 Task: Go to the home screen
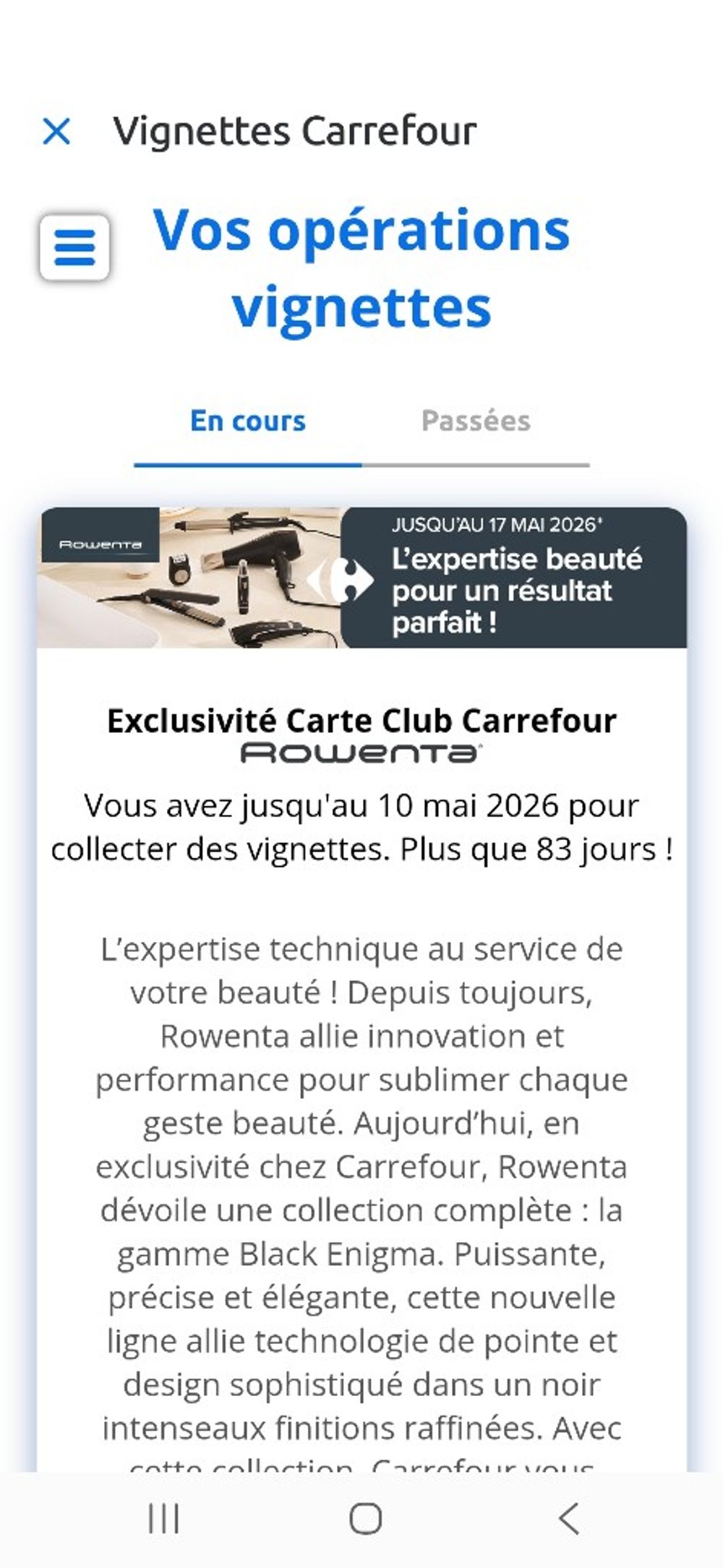point(365,1518)
